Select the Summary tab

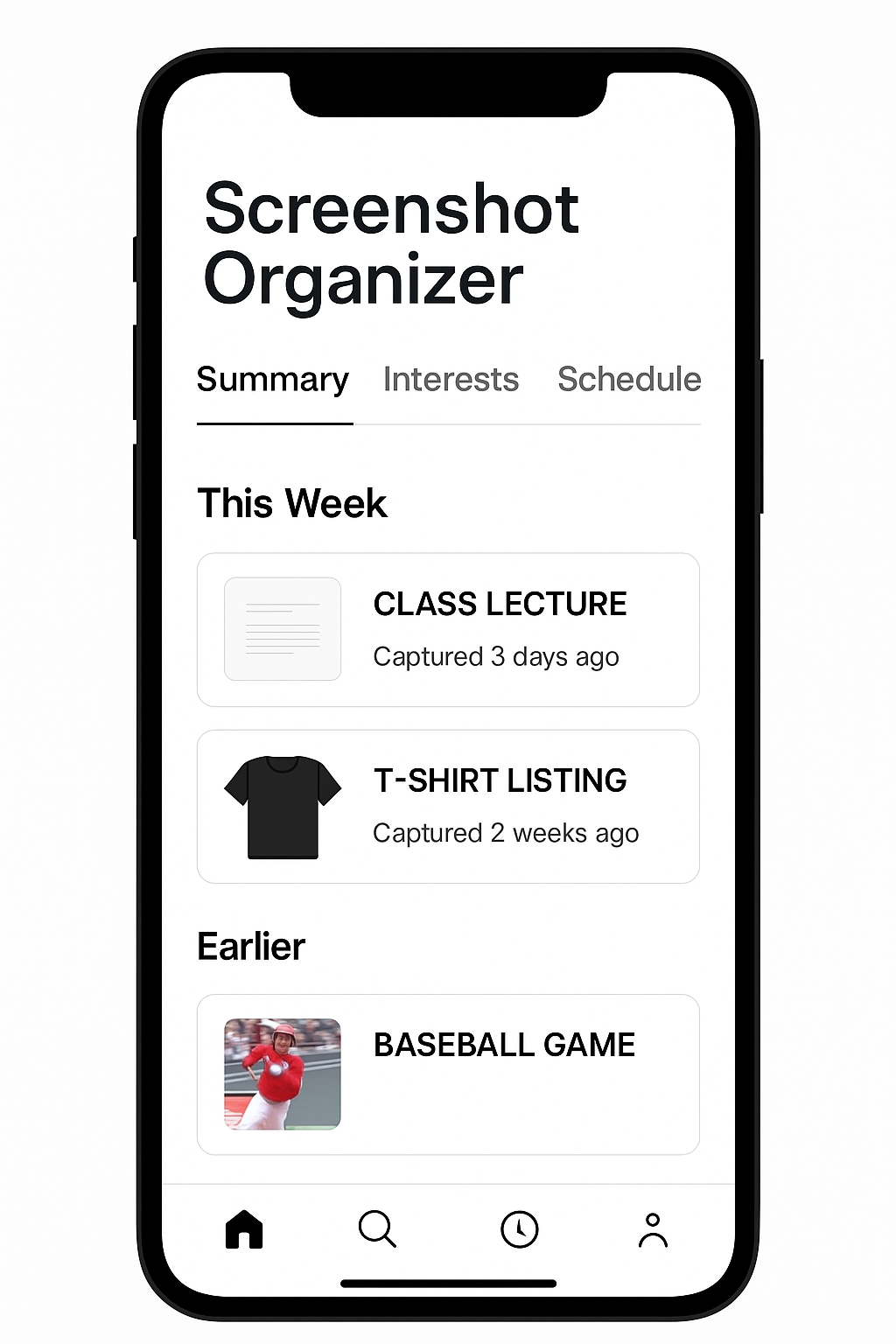click(x=272, y=381)
